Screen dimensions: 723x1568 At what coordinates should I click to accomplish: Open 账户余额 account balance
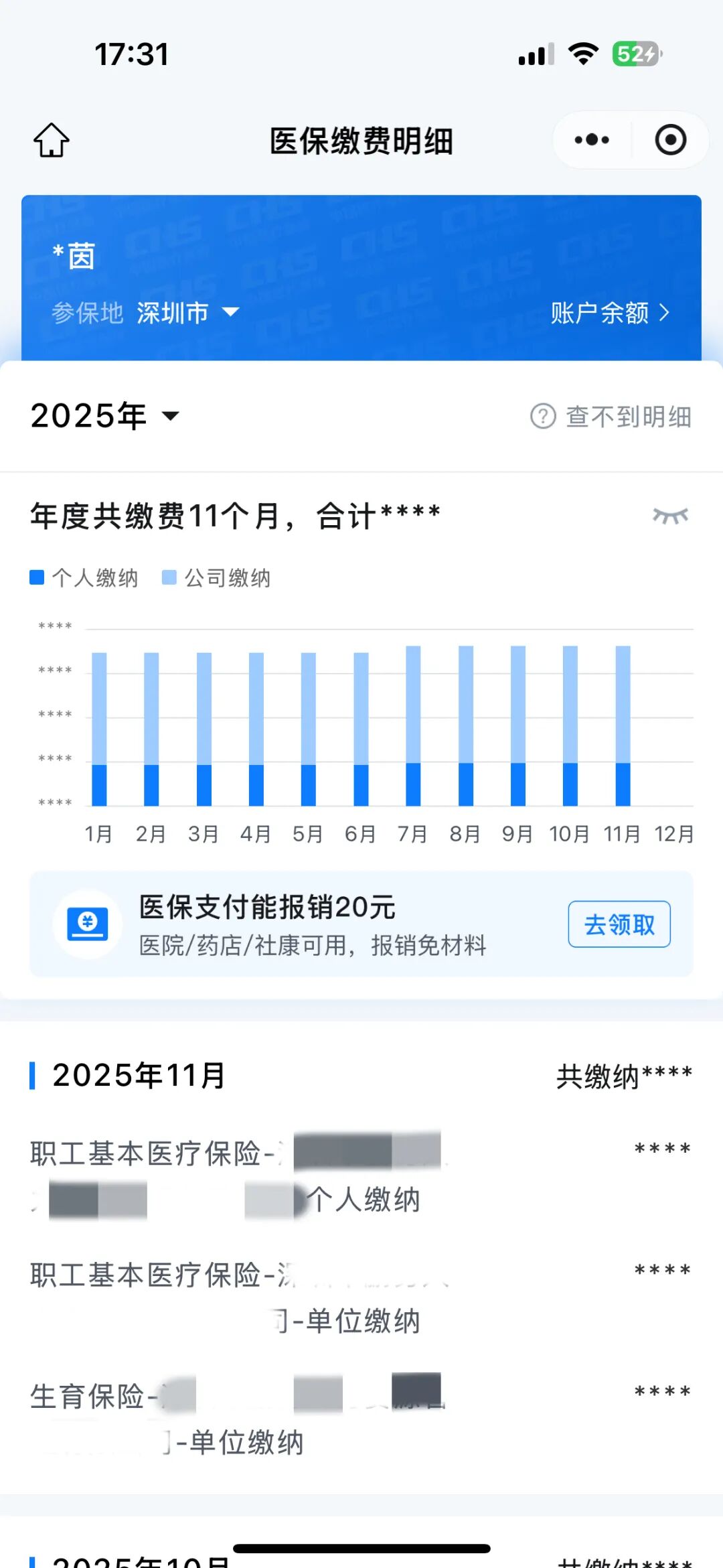click(609, 313)
